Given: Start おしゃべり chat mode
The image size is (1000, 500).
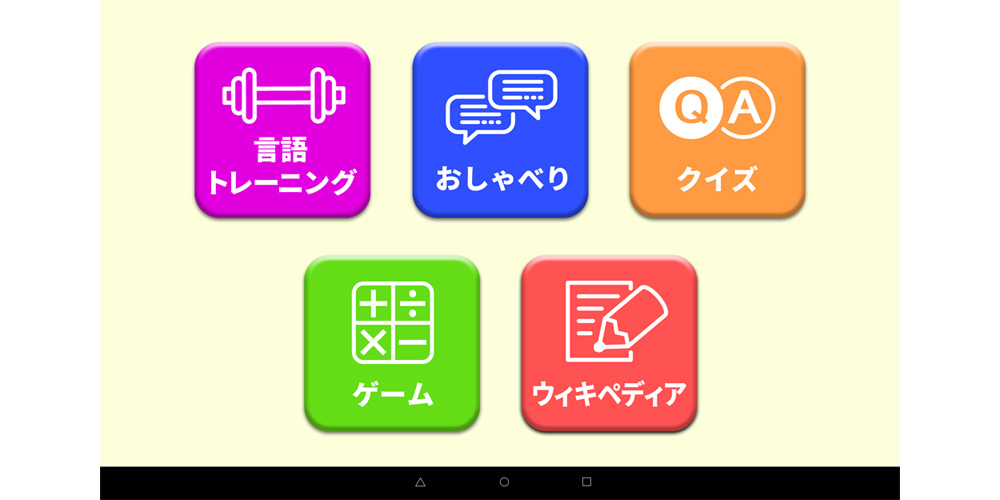Looking at the screenshot, I should (500, 130).
